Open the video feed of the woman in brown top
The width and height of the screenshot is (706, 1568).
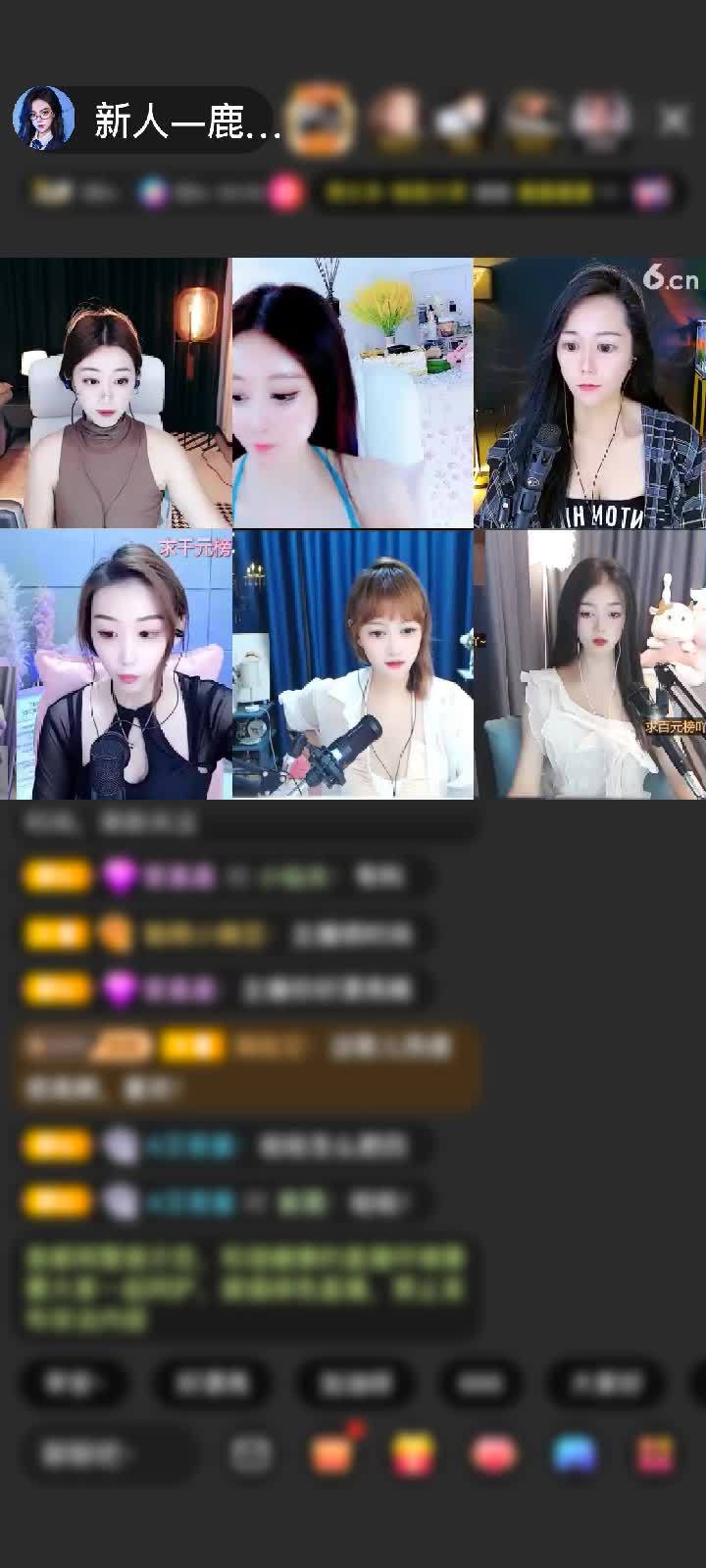click(115, 394)
